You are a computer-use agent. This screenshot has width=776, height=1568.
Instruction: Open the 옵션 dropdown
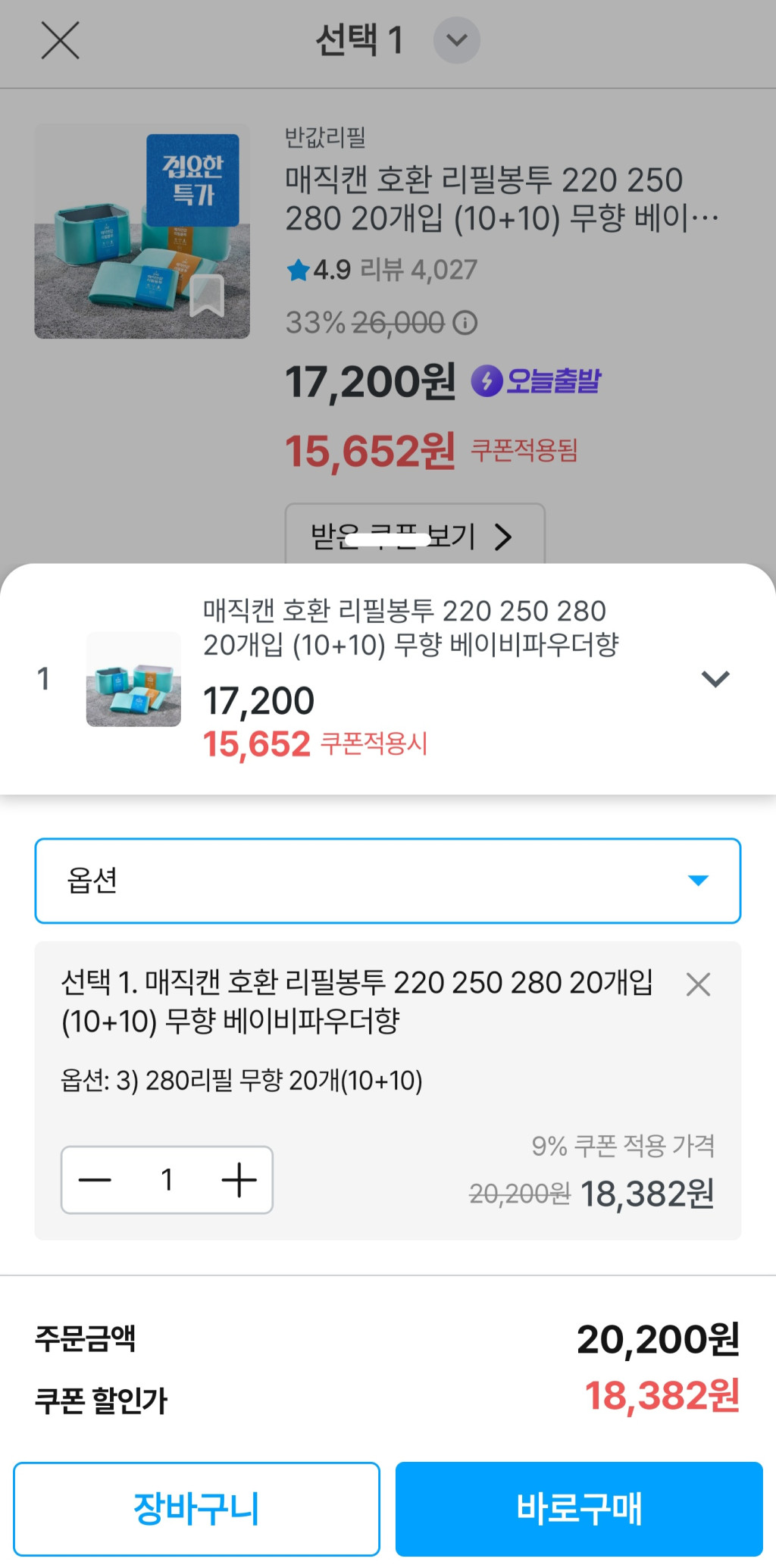tap(387, 880)
